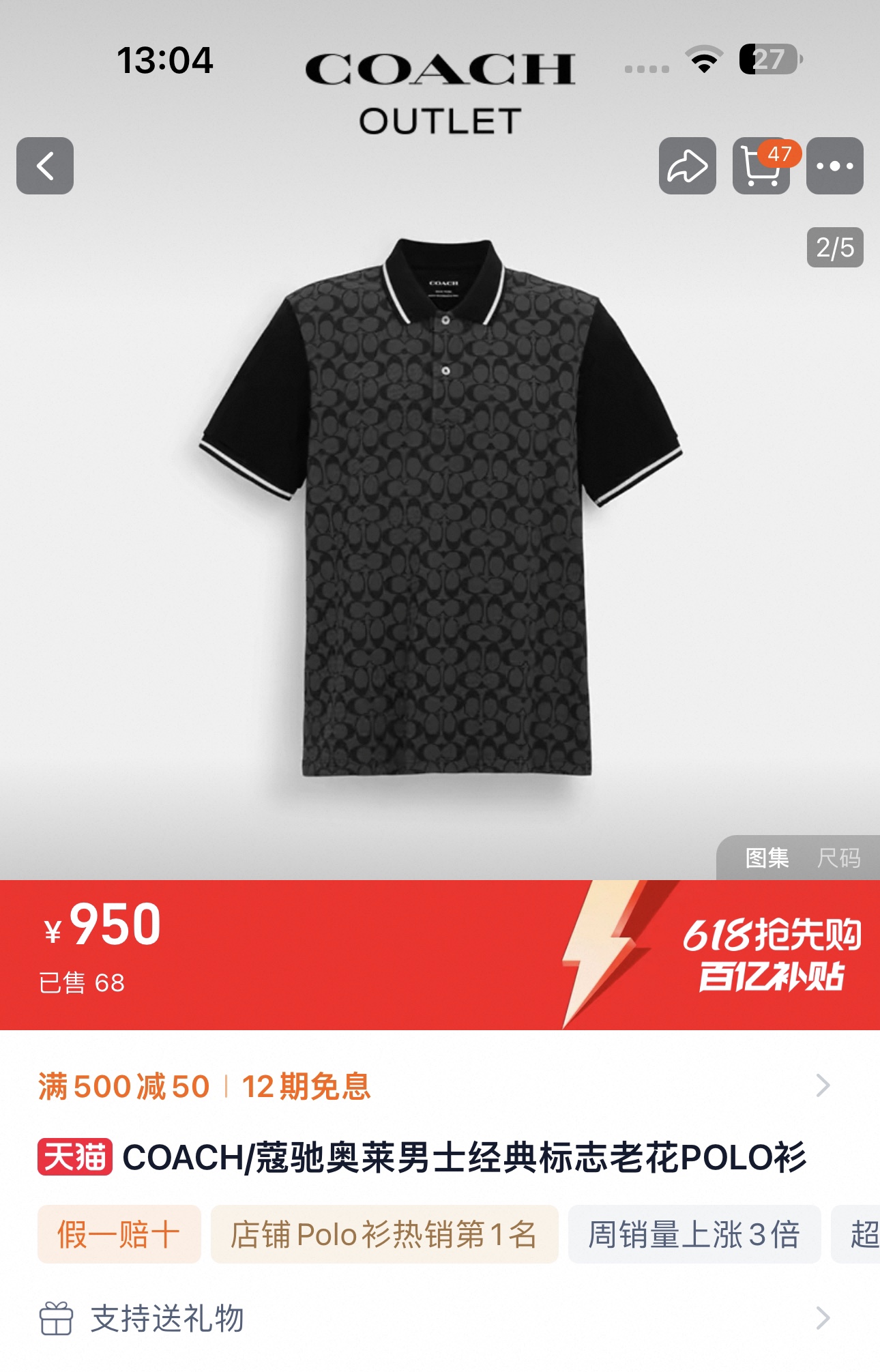This screenshot has width=880, height=1372.
Task: Switch to the 图集 gallery tab
Action: coord(767,858)
